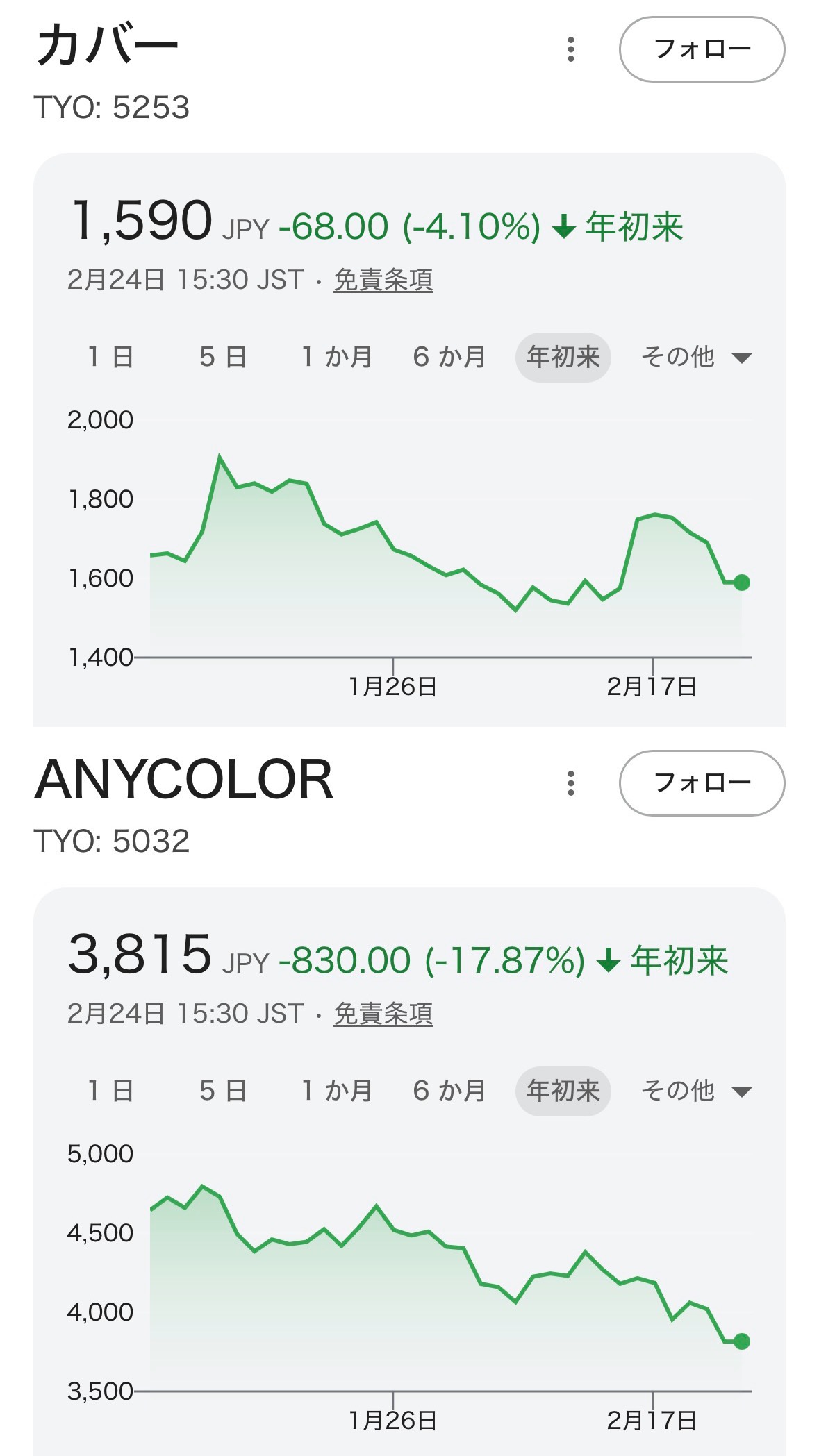
Task: Switch ANYCOLOR chart to 5日 view
Action: pyautogui.click(x=223, y=1091)
